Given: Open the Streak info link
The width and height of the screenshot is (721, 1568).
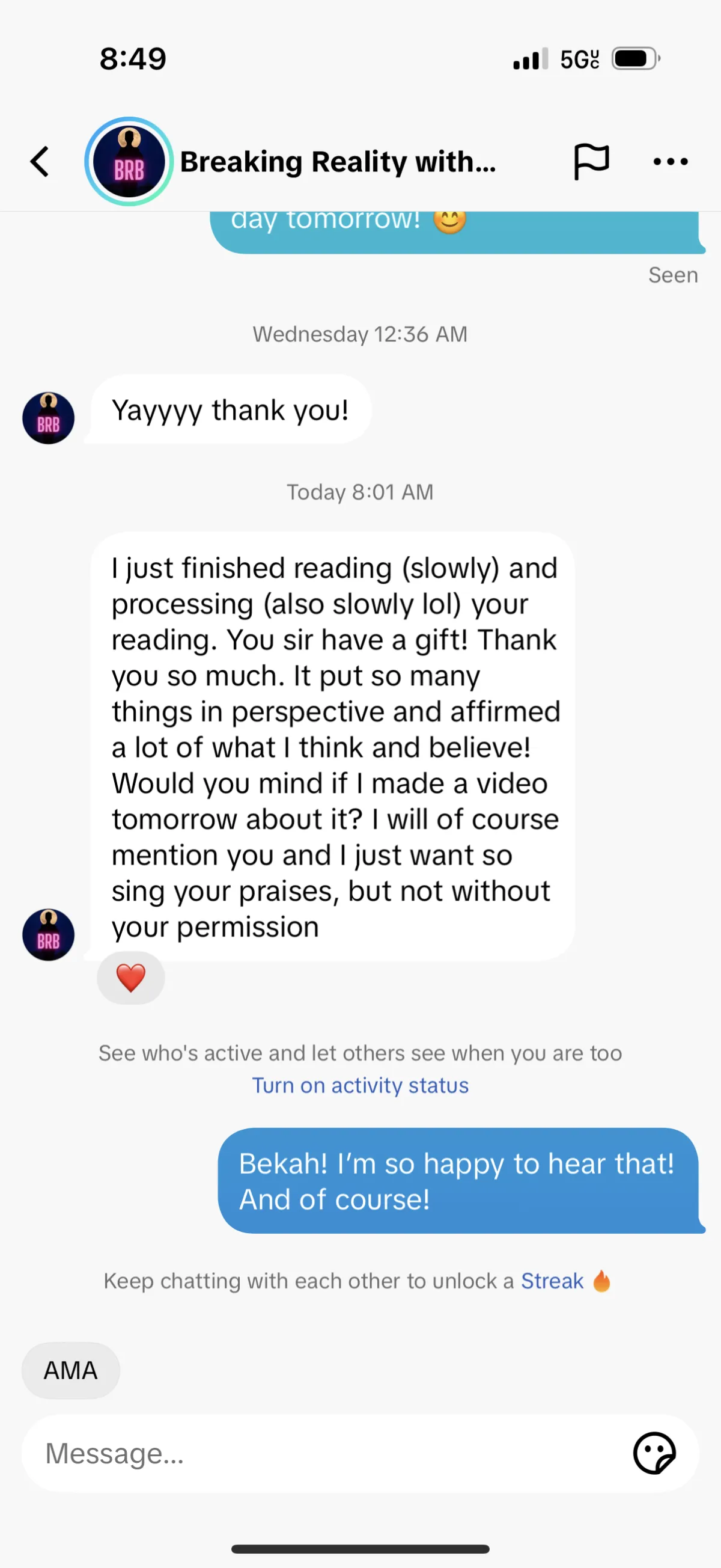Looking at the screenshot, I should (552, 1281).
